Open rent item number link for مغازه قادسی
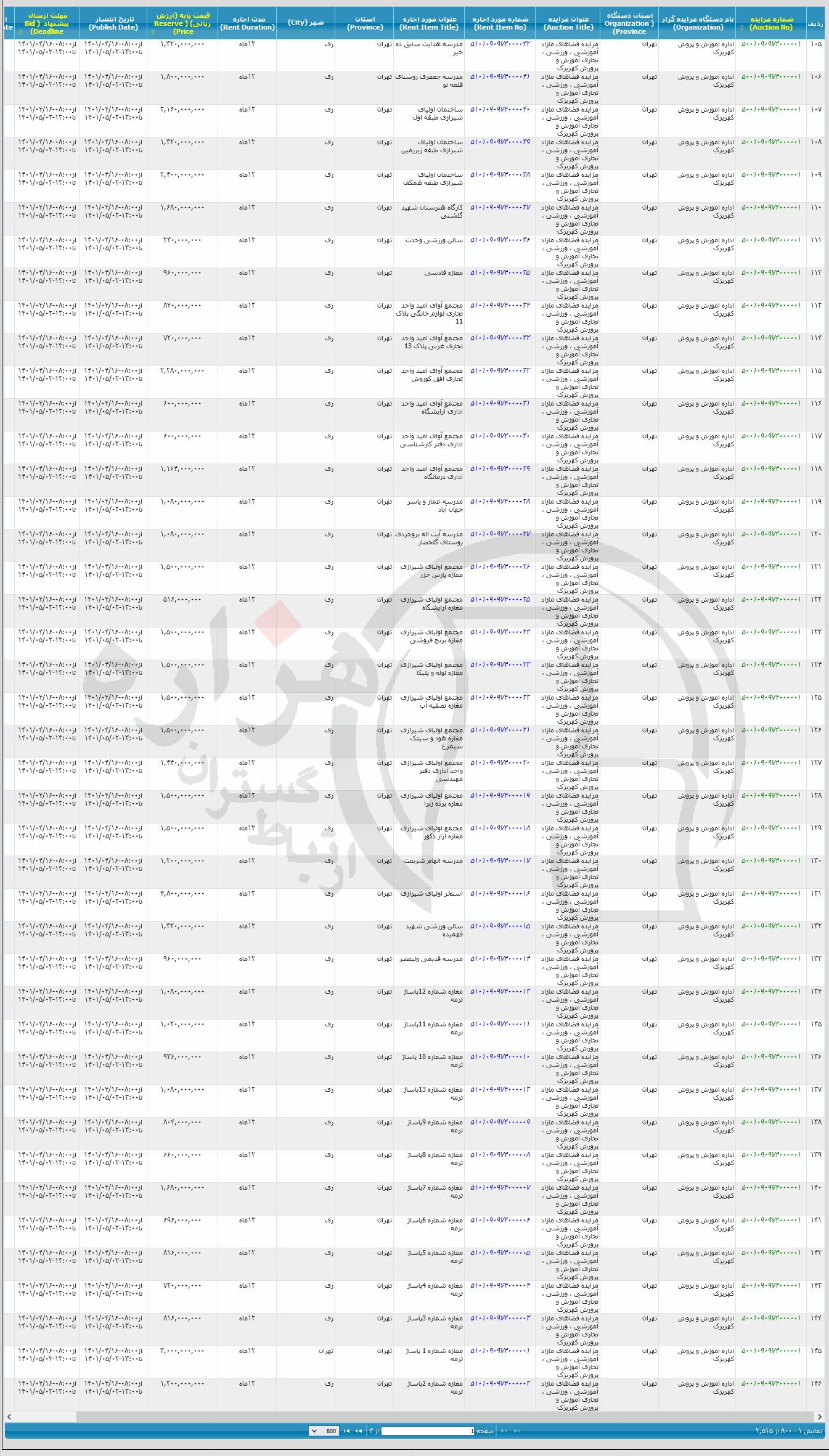The width and height of the screenshot is (829, 1456). [500, 272]
